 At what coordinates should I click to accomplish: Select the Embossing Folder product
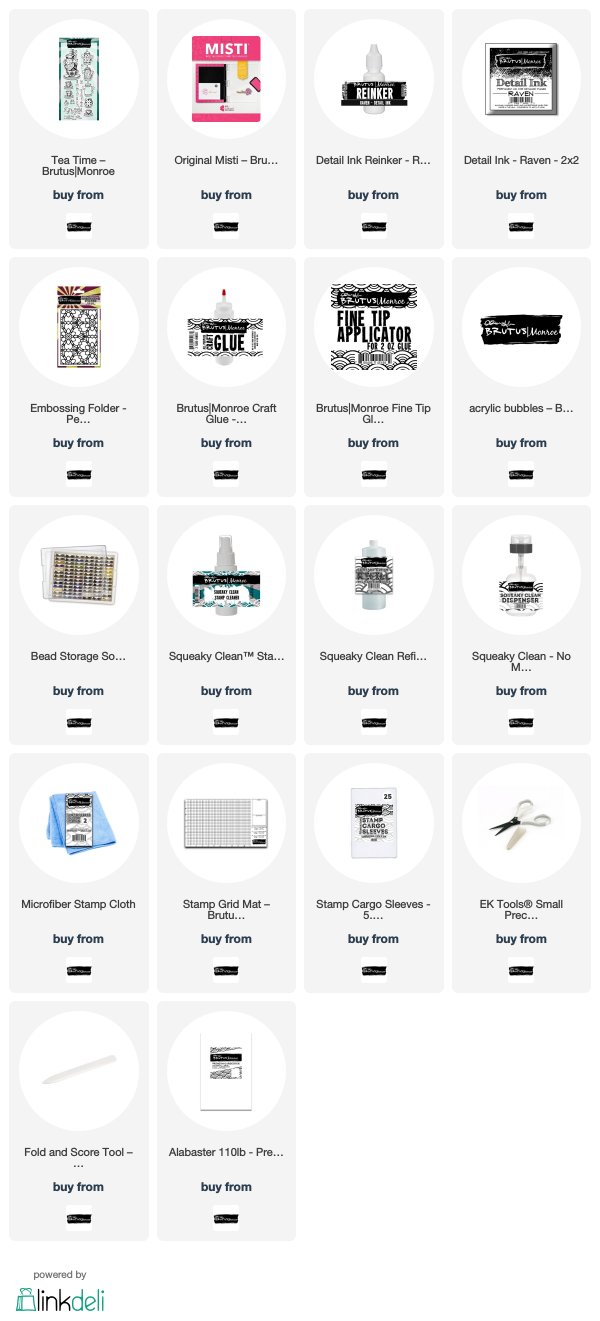78,377
